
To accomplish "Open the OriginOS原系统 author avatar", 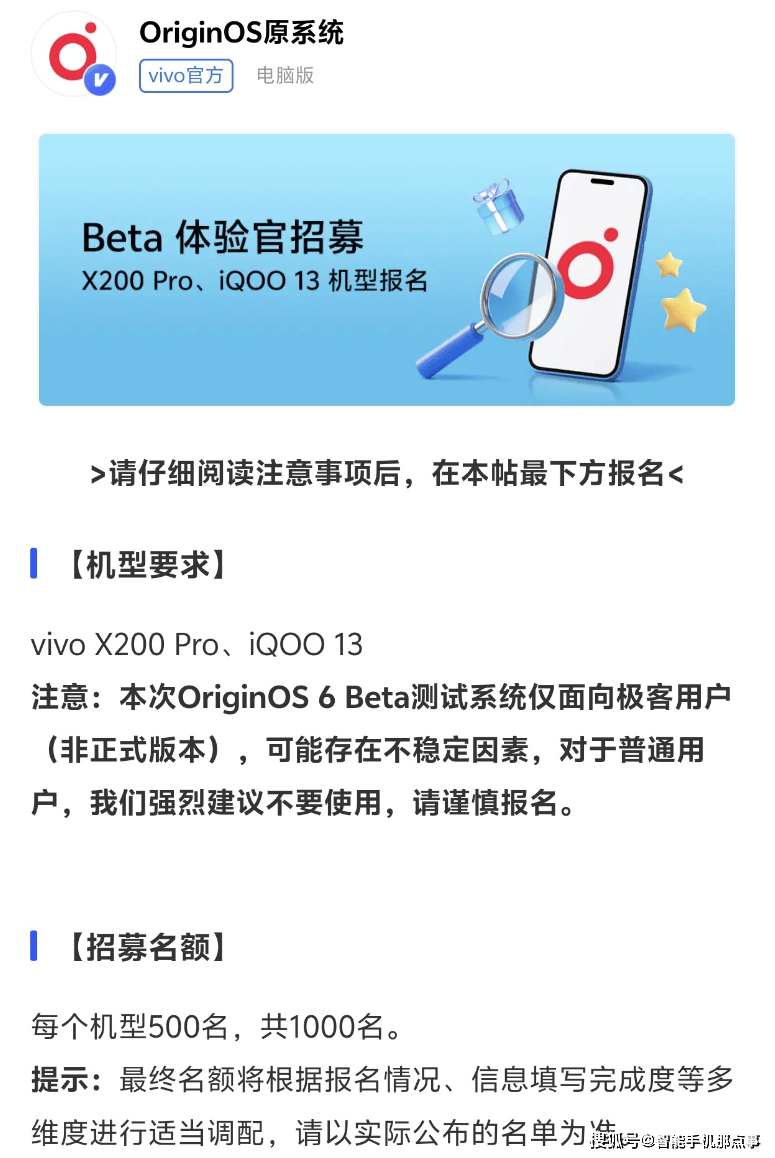I will 73,55.
